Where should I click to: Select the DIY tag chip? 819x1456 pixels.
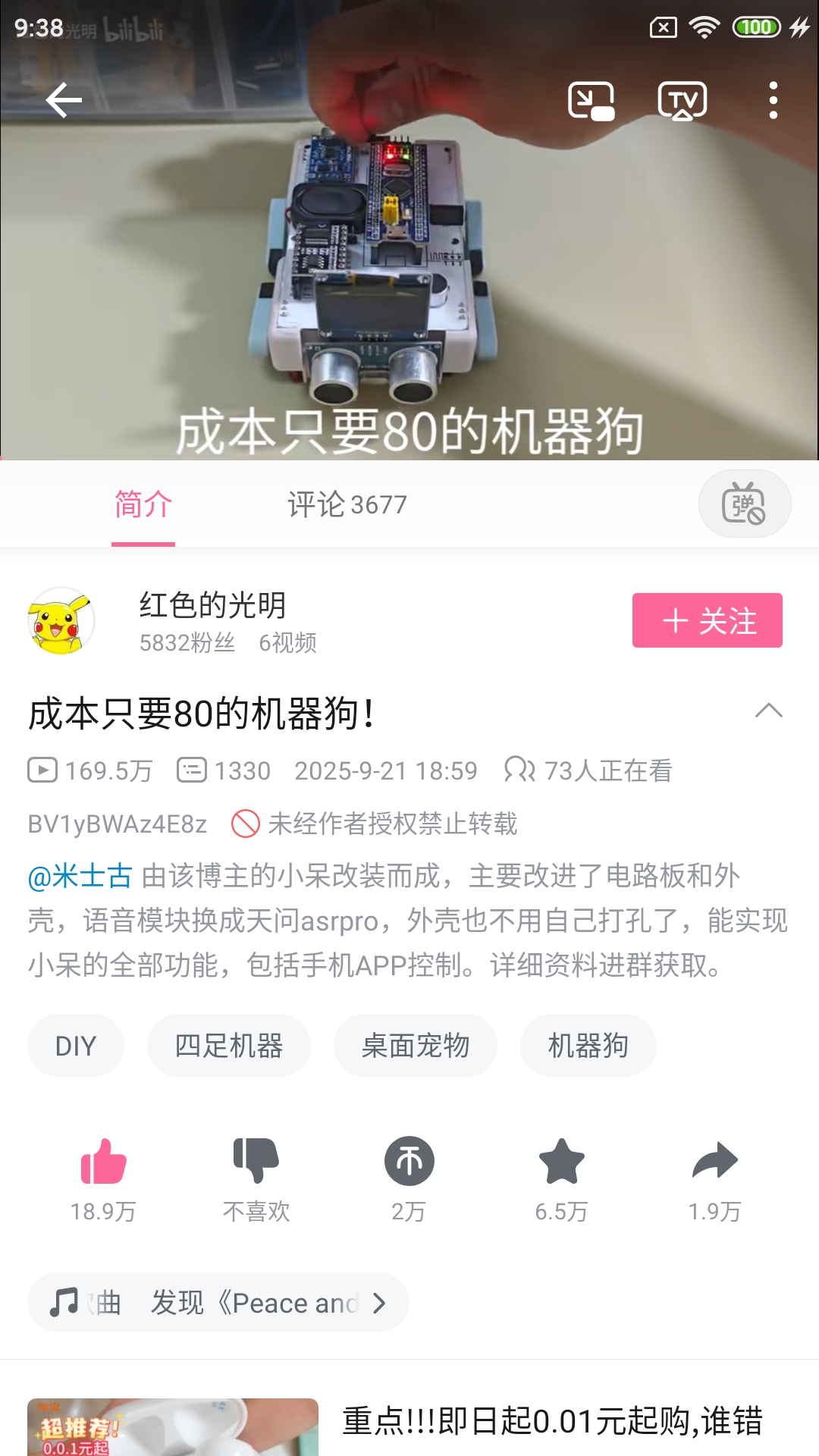76,1046
